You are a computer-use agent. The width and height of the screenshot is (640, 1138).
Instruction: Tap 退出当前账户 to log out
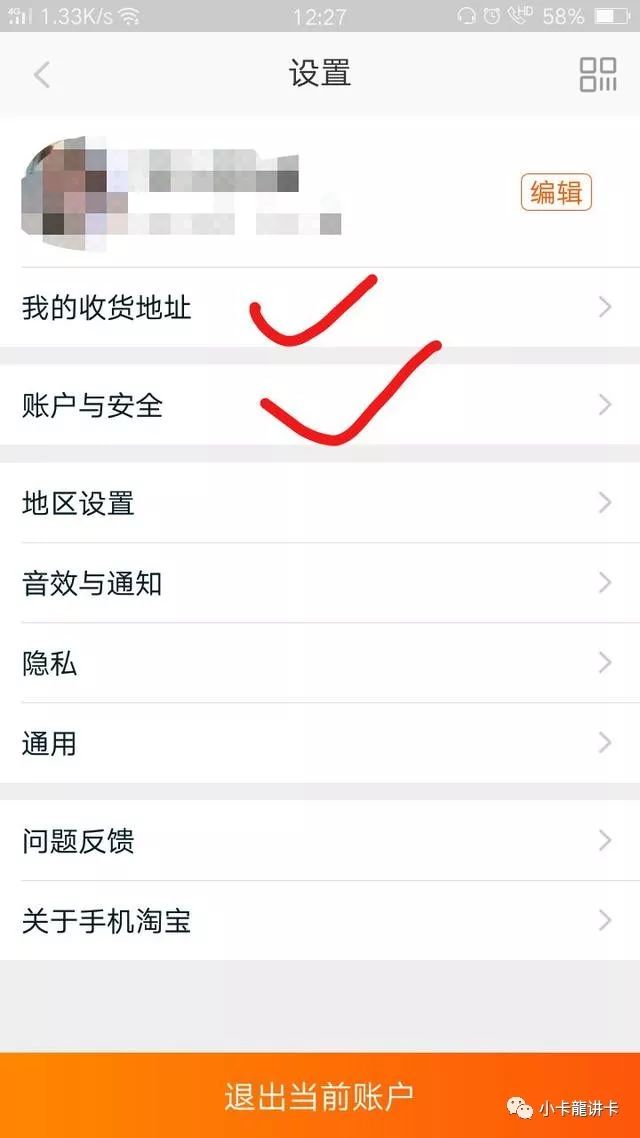click(320, 1096)
